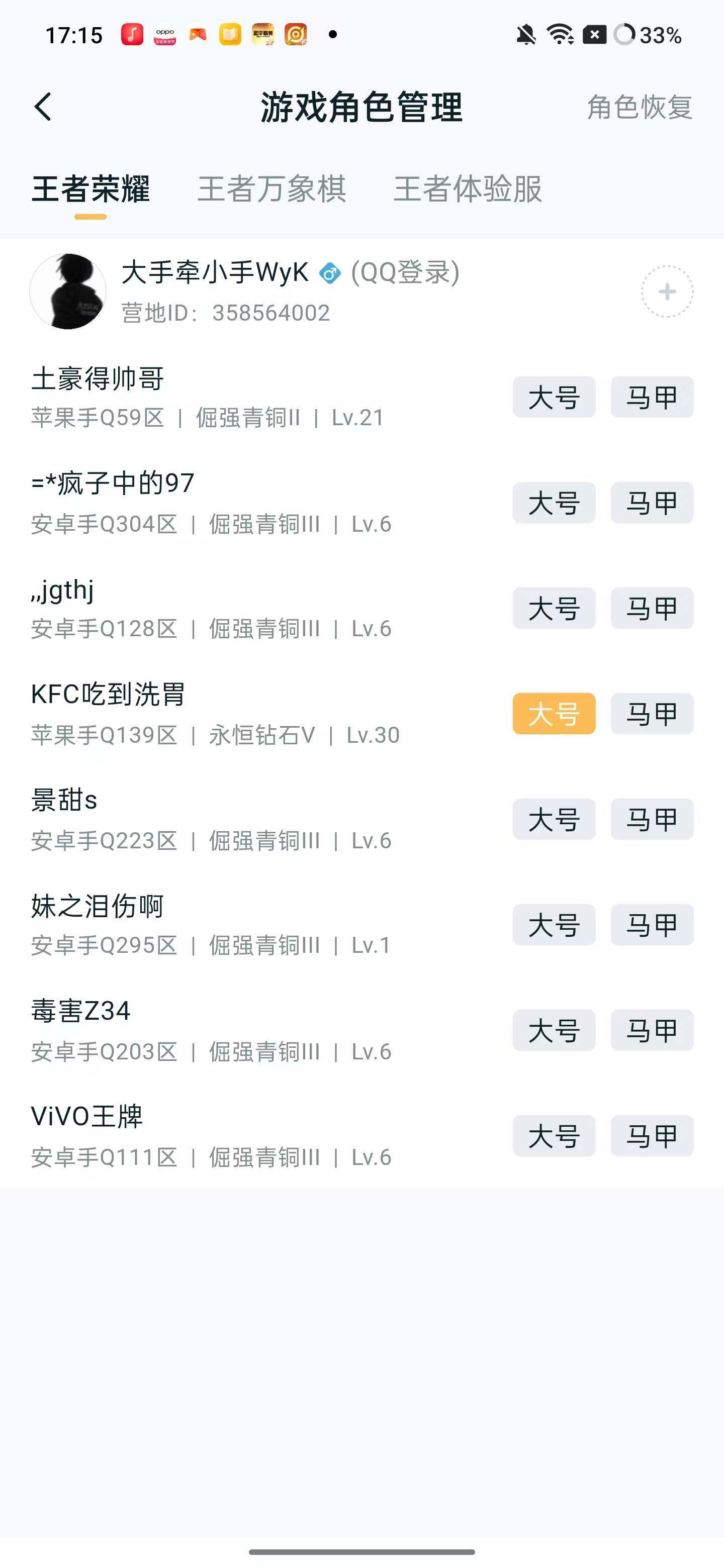Toggle 大号 for 土豪得帅哥

pos(554,397)
